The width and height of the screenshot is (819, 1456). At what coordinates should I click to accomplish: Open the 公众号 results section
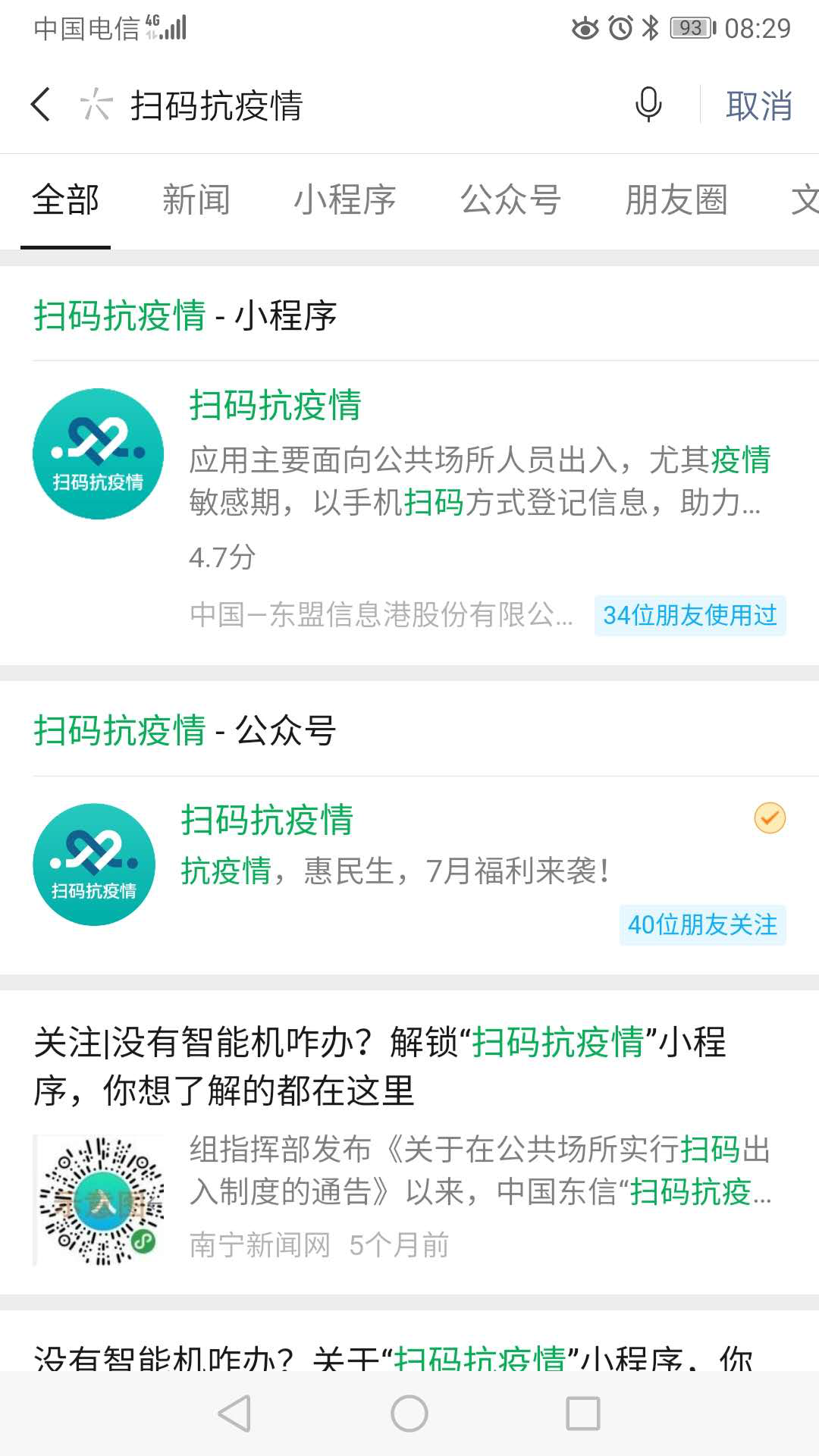510,200
